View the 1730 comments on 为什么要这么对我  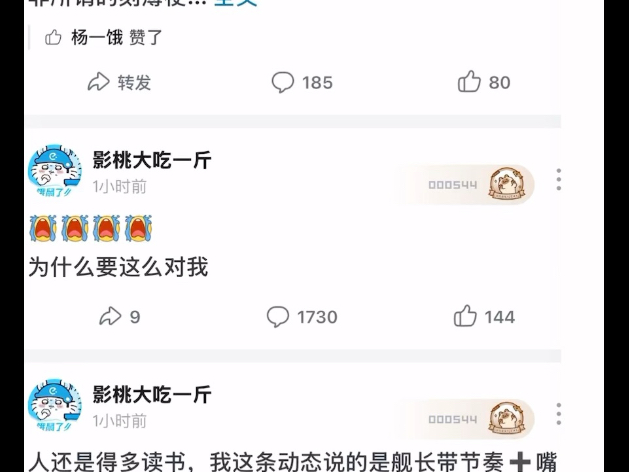302,317
